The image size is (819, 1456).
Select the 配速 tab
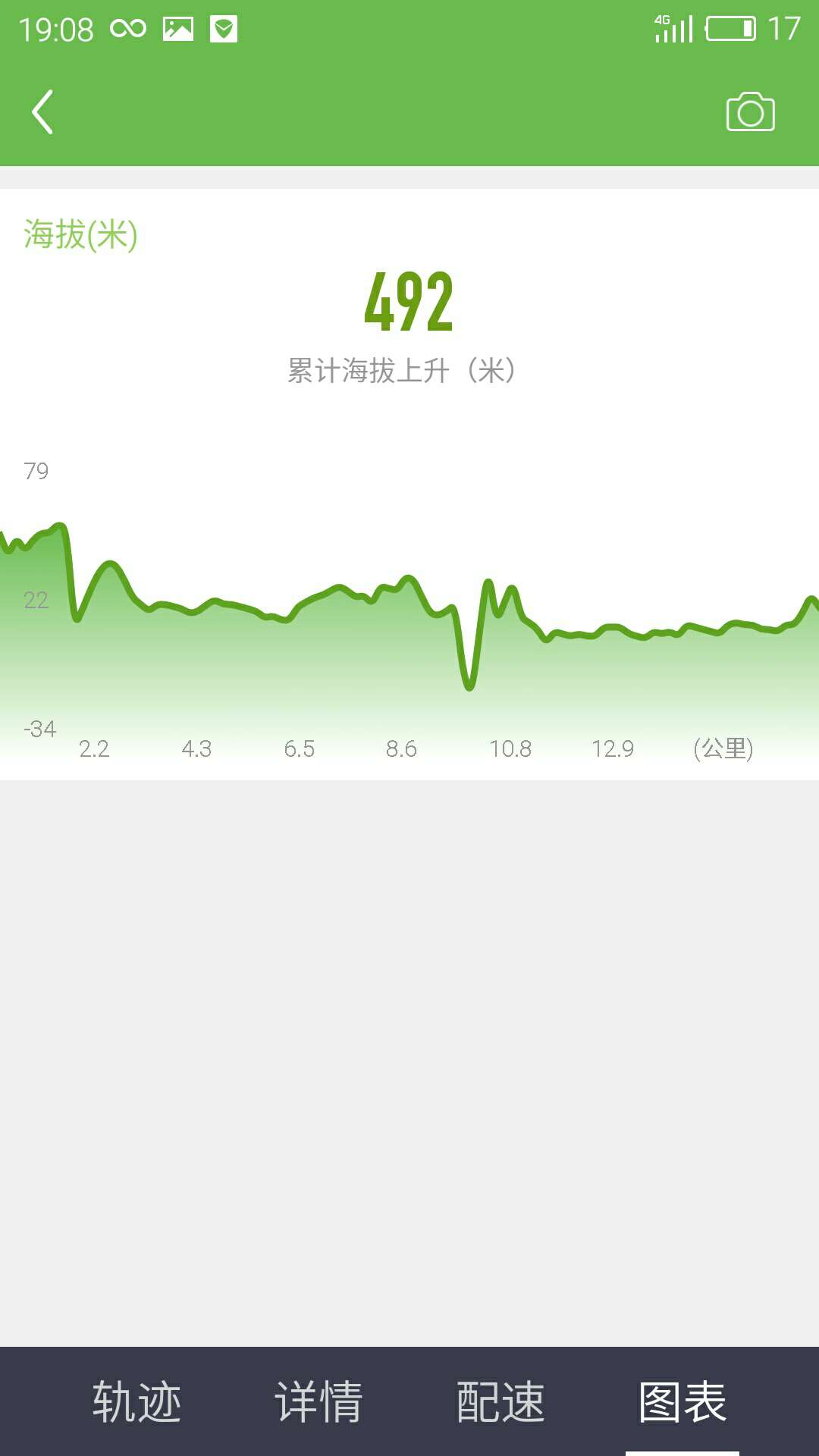(500, 1401)
